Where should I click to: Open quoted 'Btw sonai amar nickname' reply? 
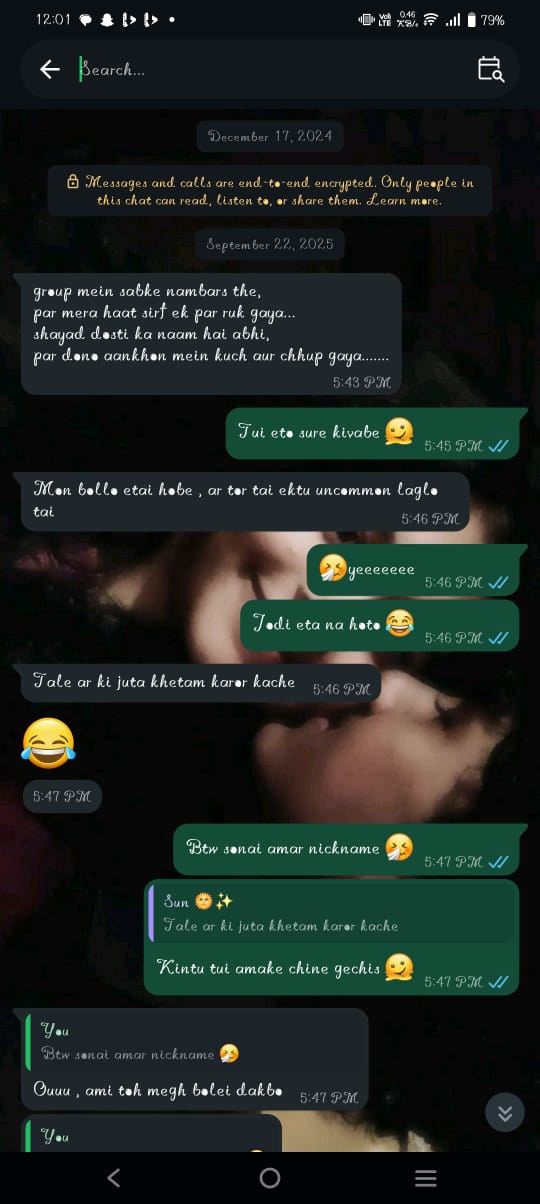click(194, 1042)
